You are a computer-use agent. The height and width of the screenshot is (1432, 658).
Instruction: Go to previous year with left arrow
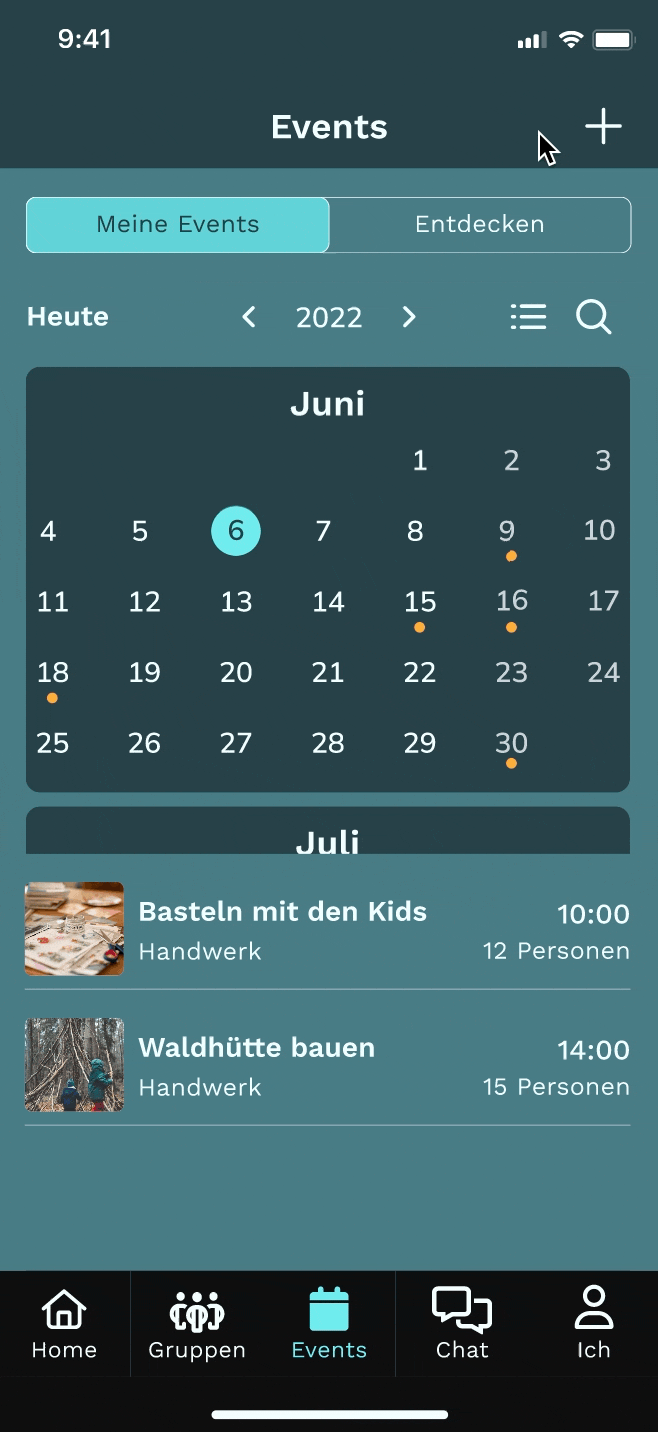pyautogui.click(x=249, y=317)
